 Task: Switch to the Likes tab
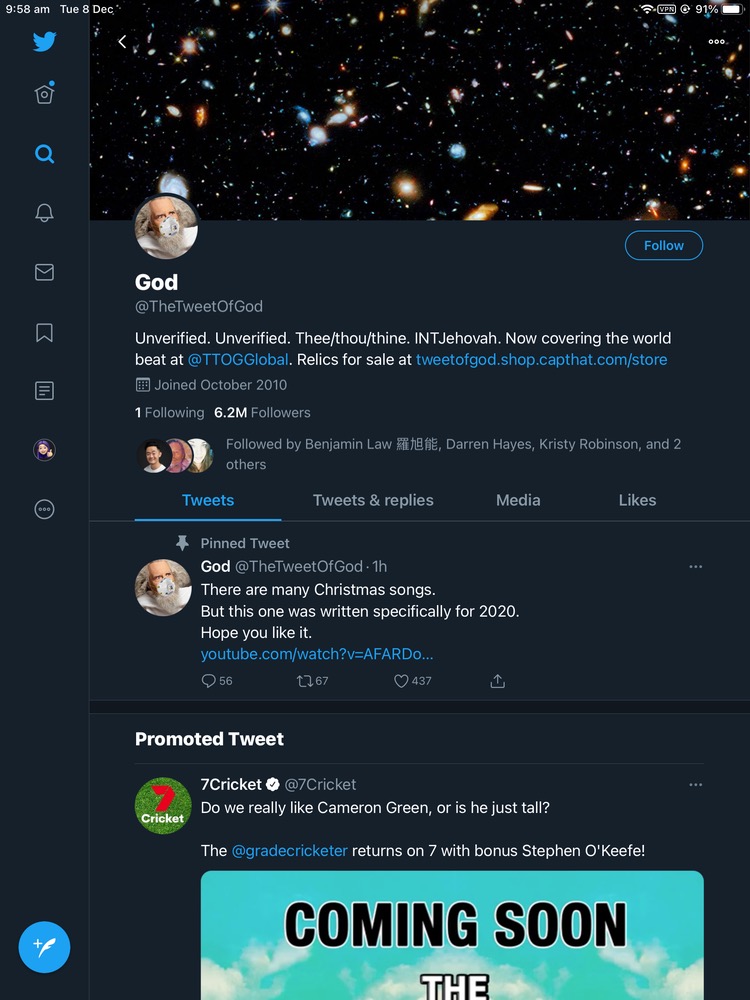(637, 500)
